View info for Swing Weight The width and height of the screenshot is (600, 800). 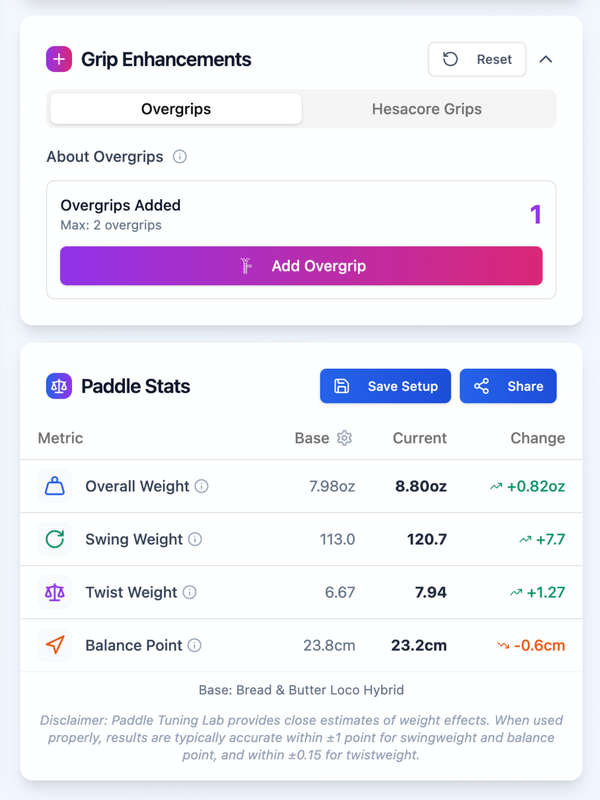(195, 540)
